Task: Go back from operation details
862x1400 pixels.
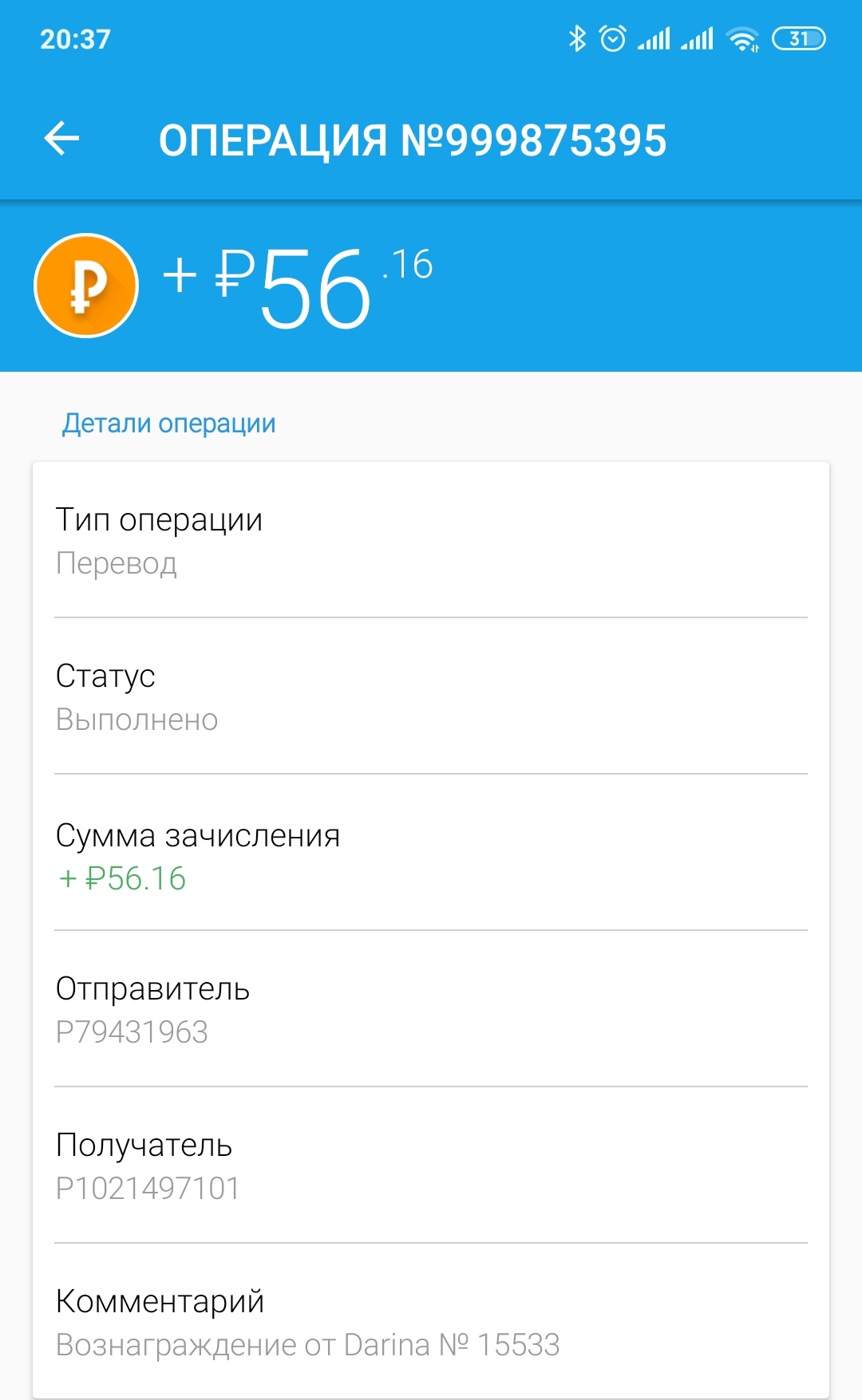Action: [61, 139]
